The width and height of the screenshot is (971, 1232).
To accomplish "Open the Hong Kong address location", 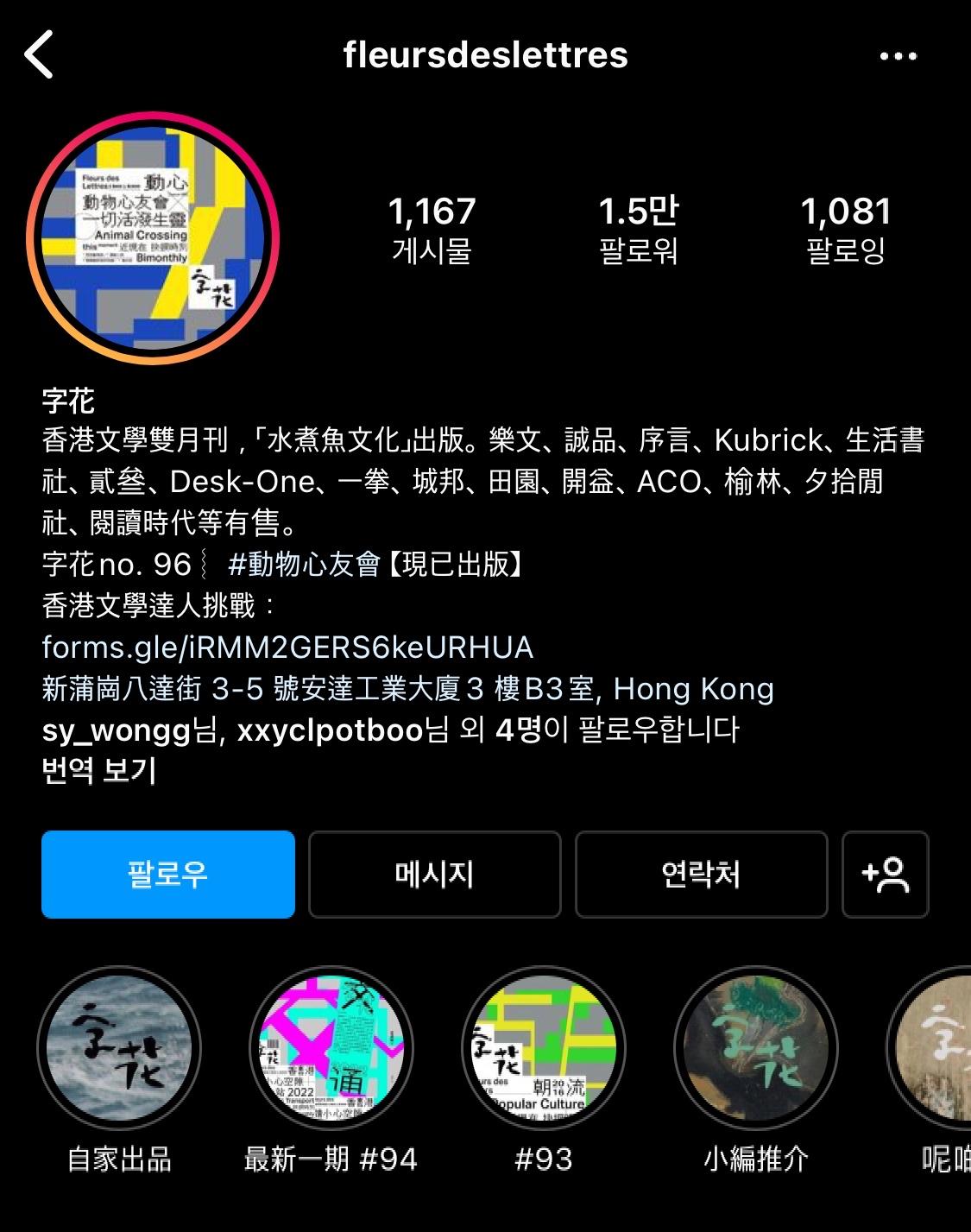I will 407,689.
